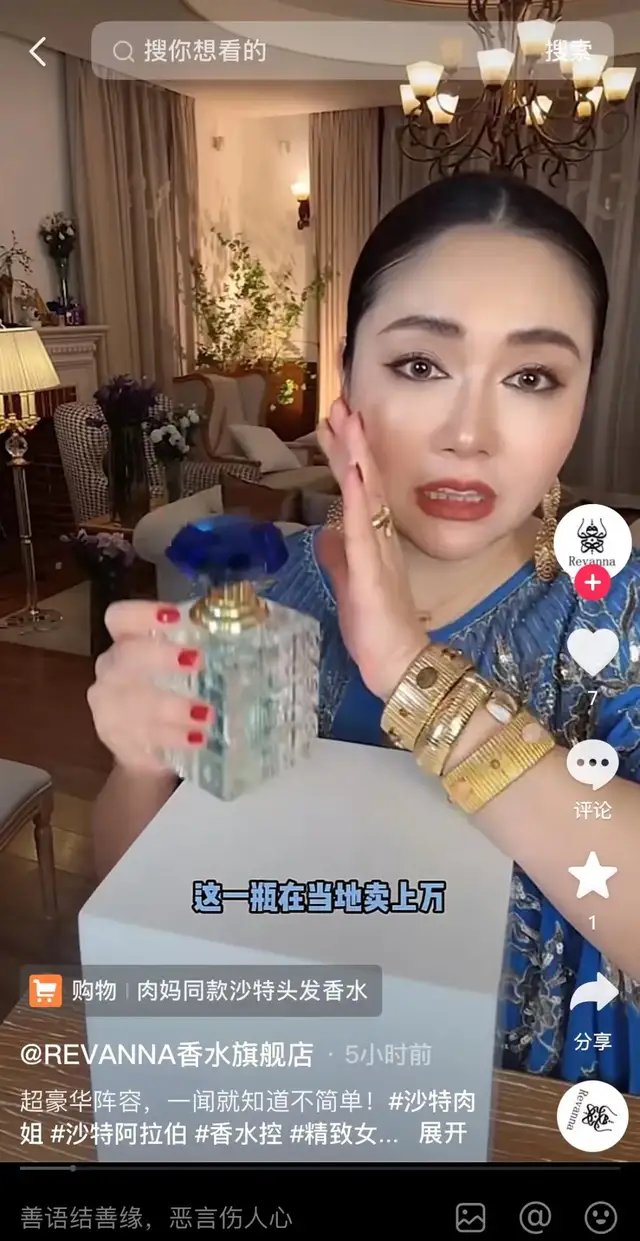Open the emoji picker

pos(600,1216)
